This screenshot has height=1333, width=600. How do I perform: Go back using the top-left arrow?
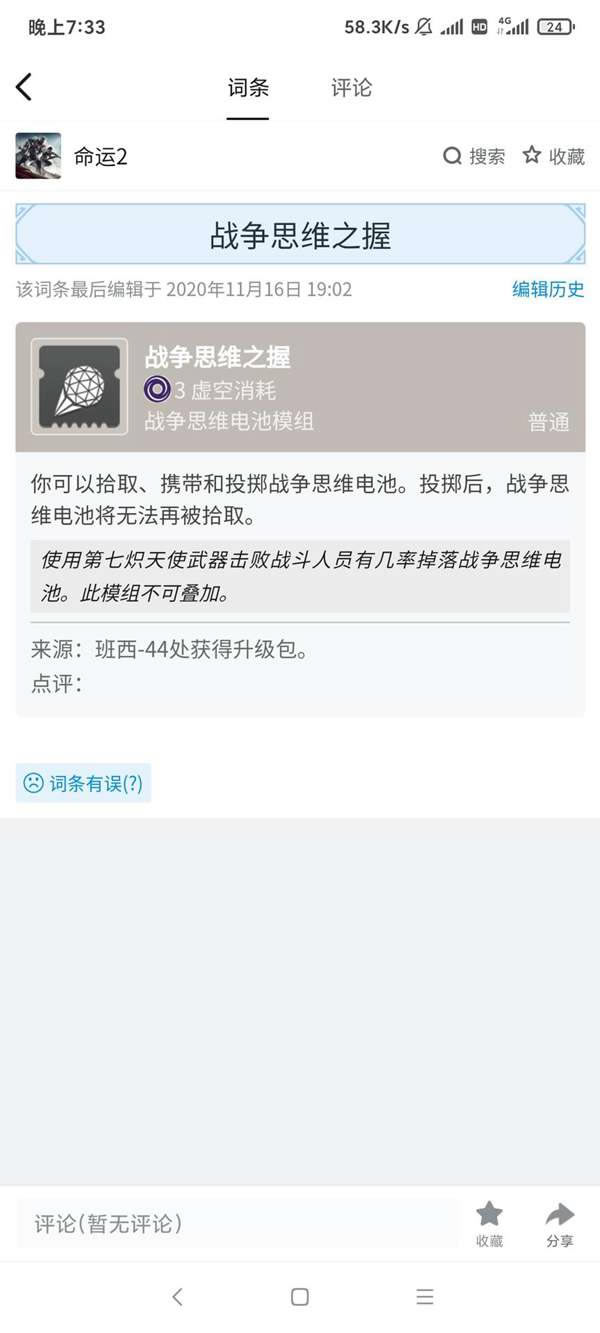pos(24,87)
